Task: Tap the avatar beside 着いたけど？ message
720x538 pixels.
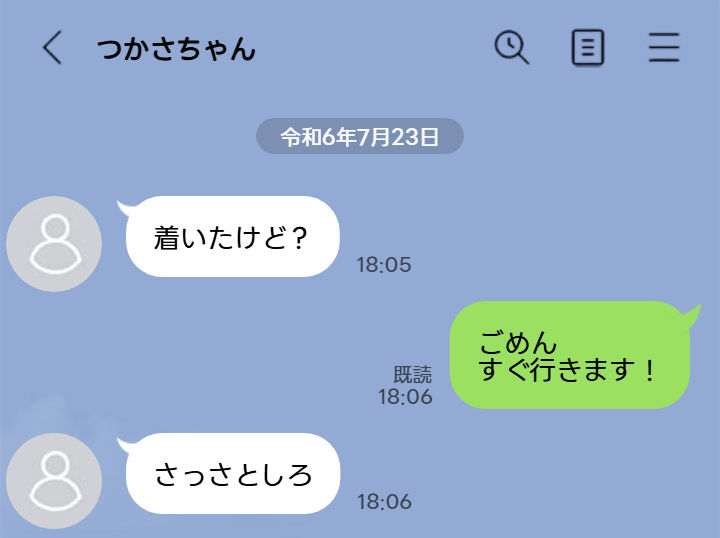Action: [x=54, y=244]
